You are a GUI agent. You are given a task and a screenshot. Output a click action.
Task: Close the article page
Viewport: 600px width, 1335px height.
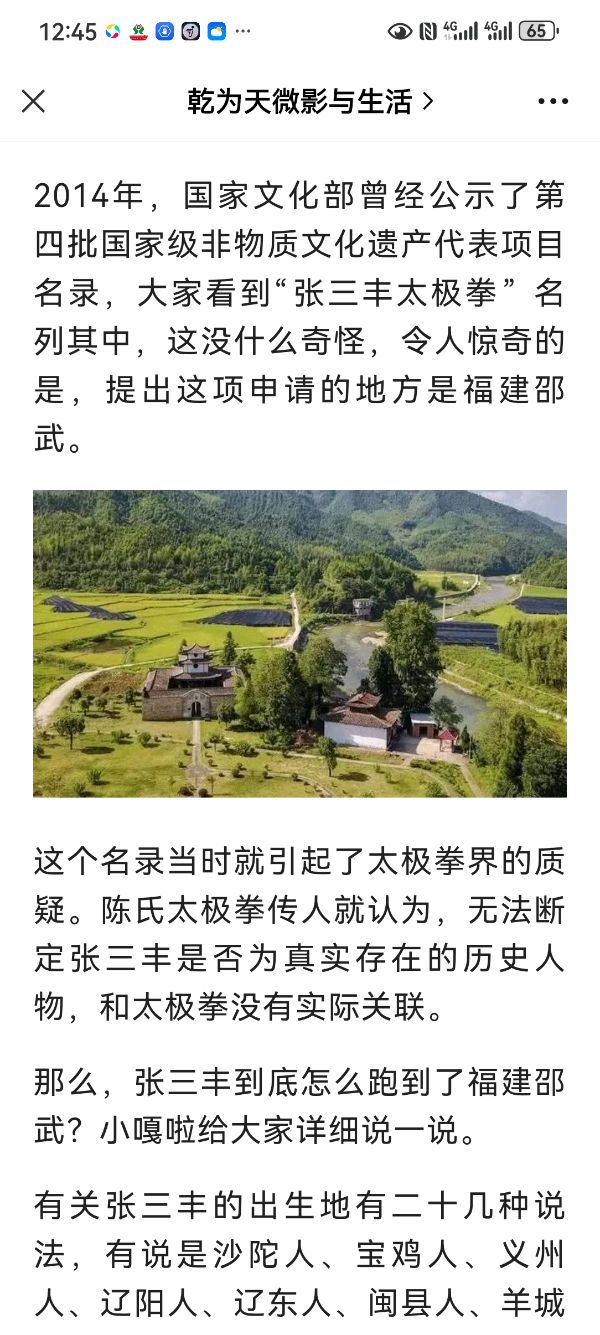(x=33, y=101)
